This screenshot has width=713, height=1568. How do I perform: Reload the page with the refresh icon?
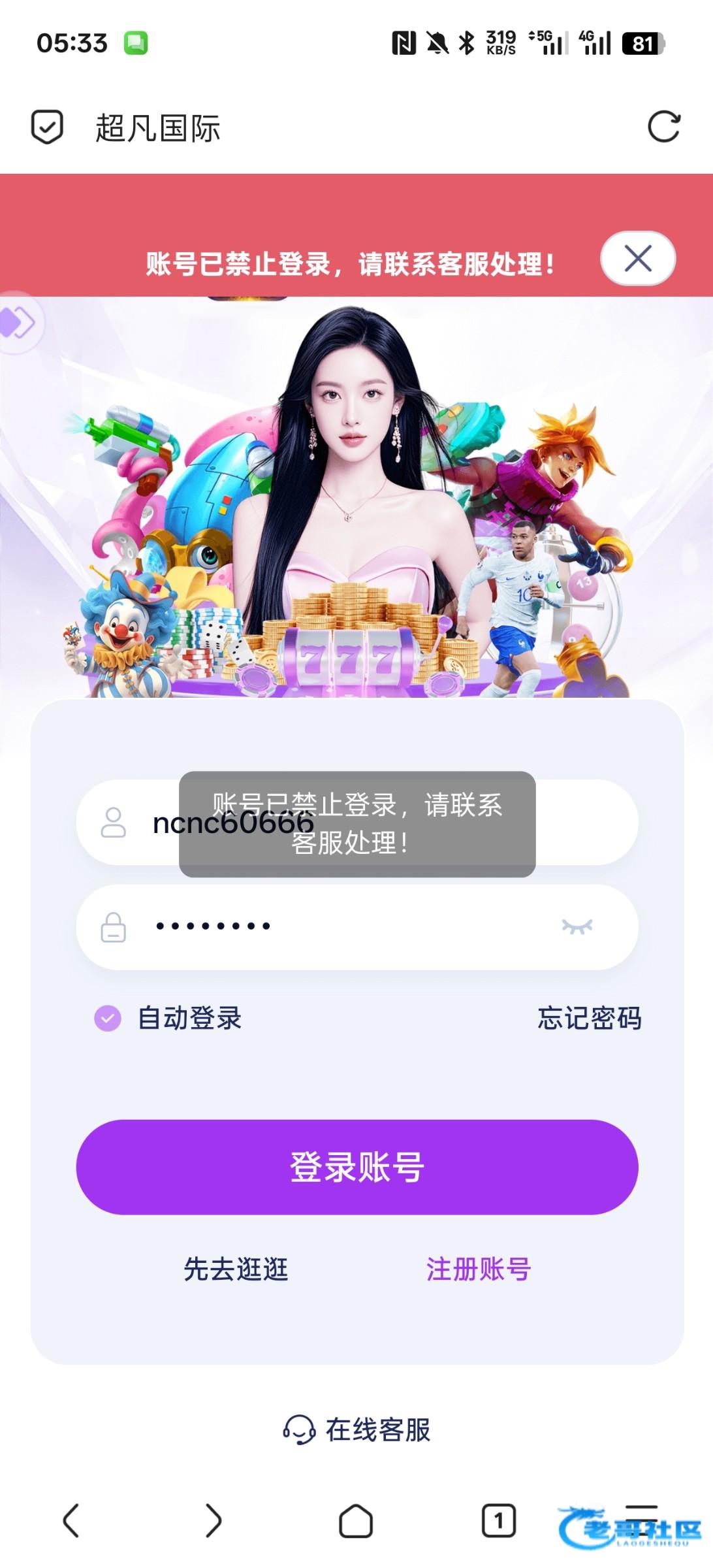coord(663,127)
